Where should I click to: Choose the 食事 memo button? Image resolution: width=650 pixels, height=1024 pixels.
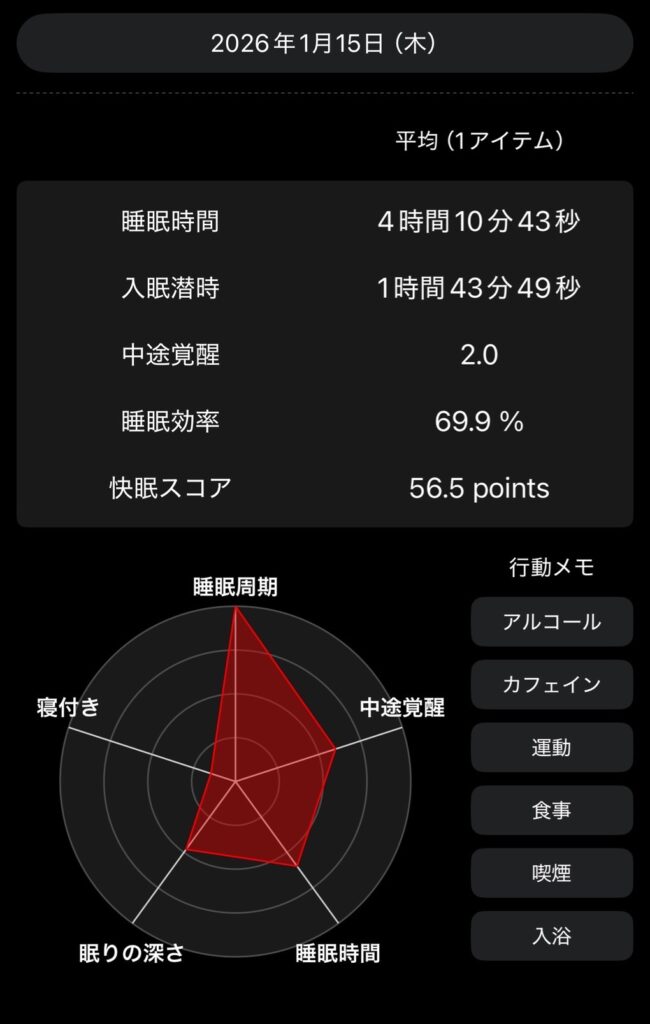pyautogui.click(x=551, y=811)
